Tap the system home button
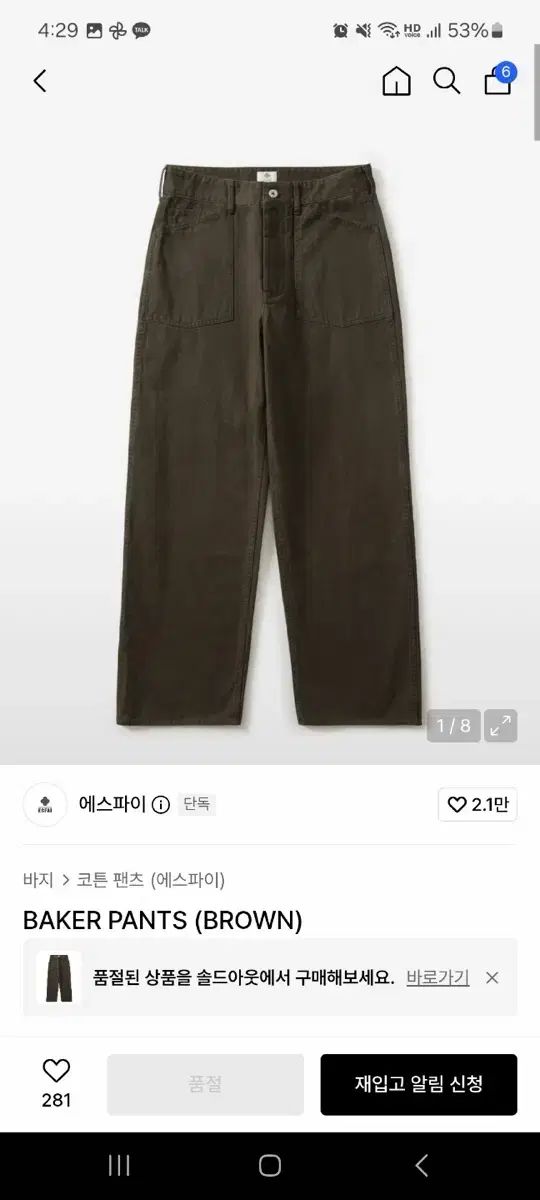The image size is (540, 1200). pyautogui.click(x=270, y=1165)
